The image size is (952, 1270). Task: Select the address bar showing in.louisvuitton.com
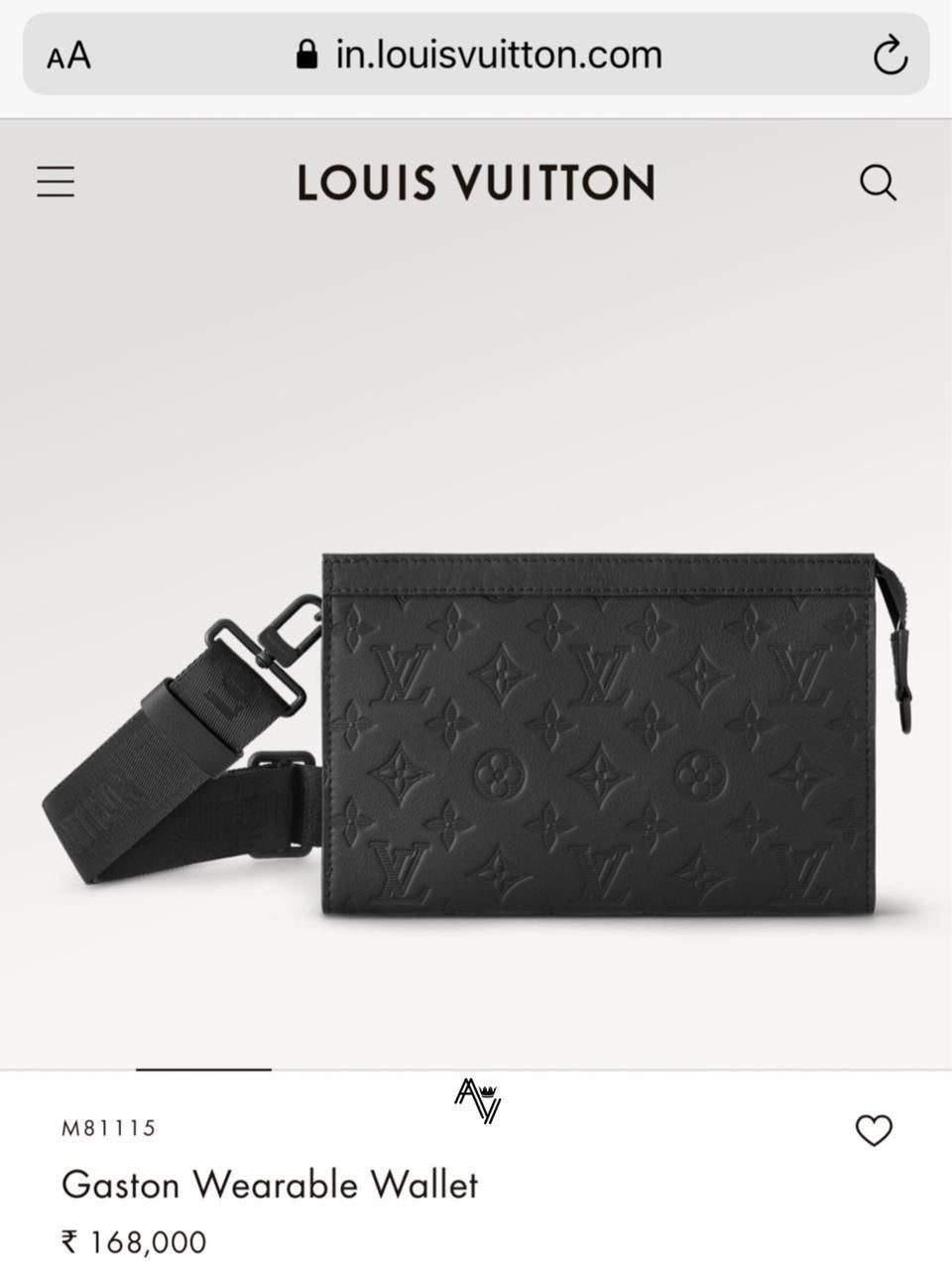[496, 54]
